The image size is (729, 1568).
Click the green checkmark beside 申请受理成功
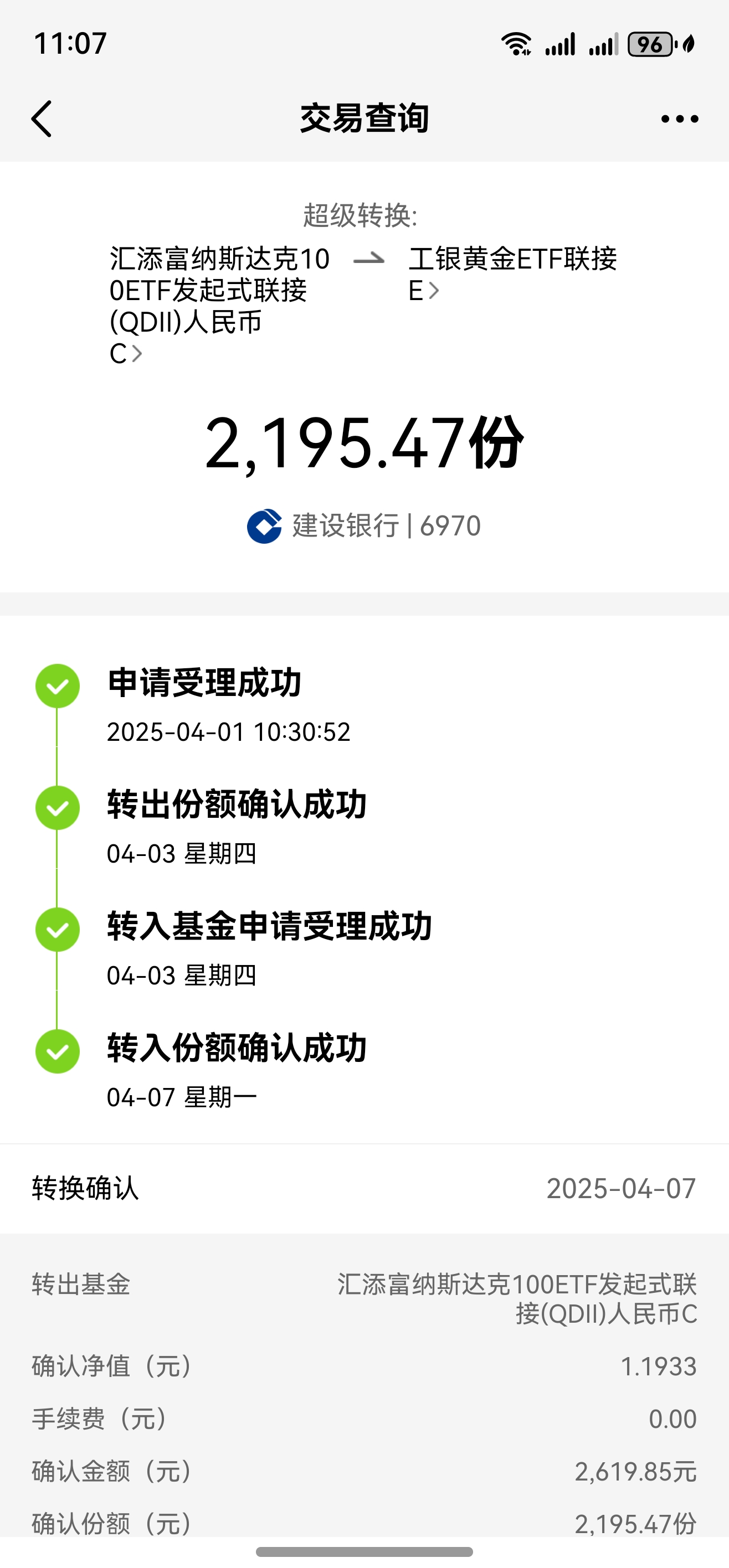pos(58,687)
